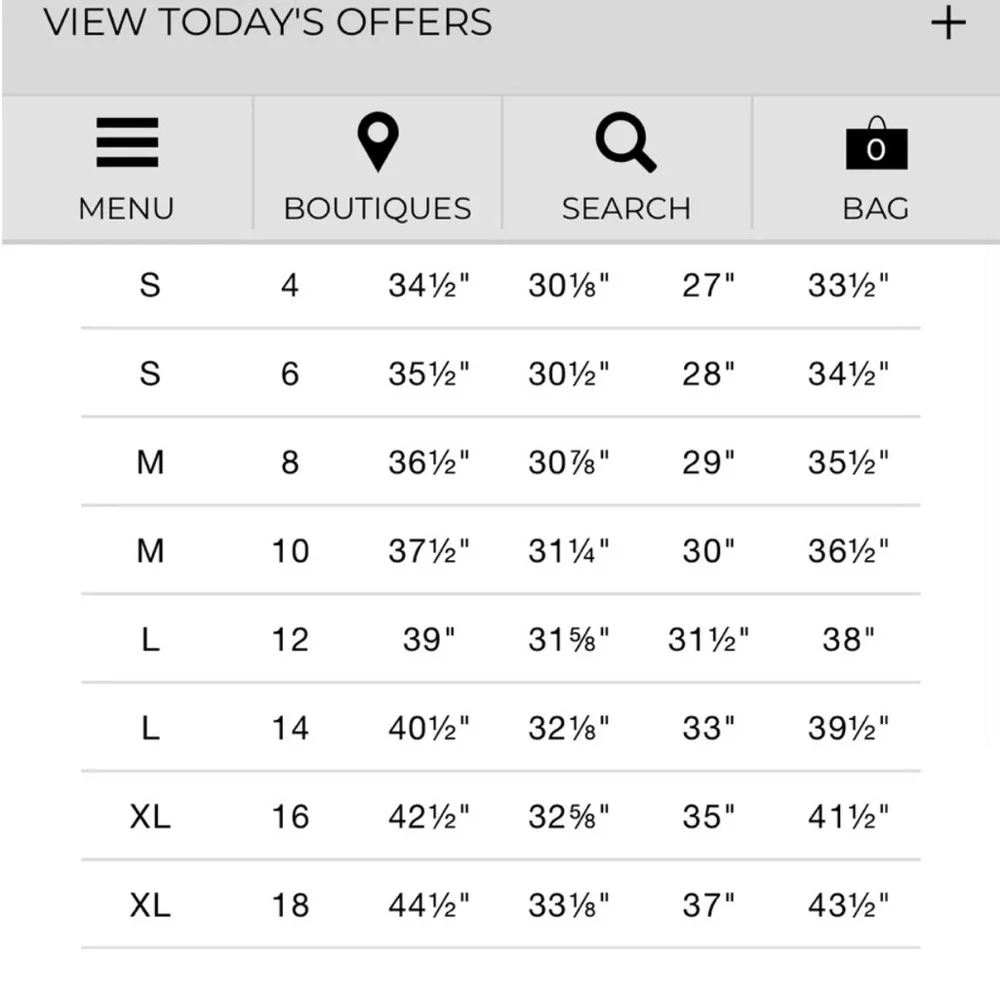1000x1000 pixels.
Task: Find nearby Boutiques
Action: point(378,165)
